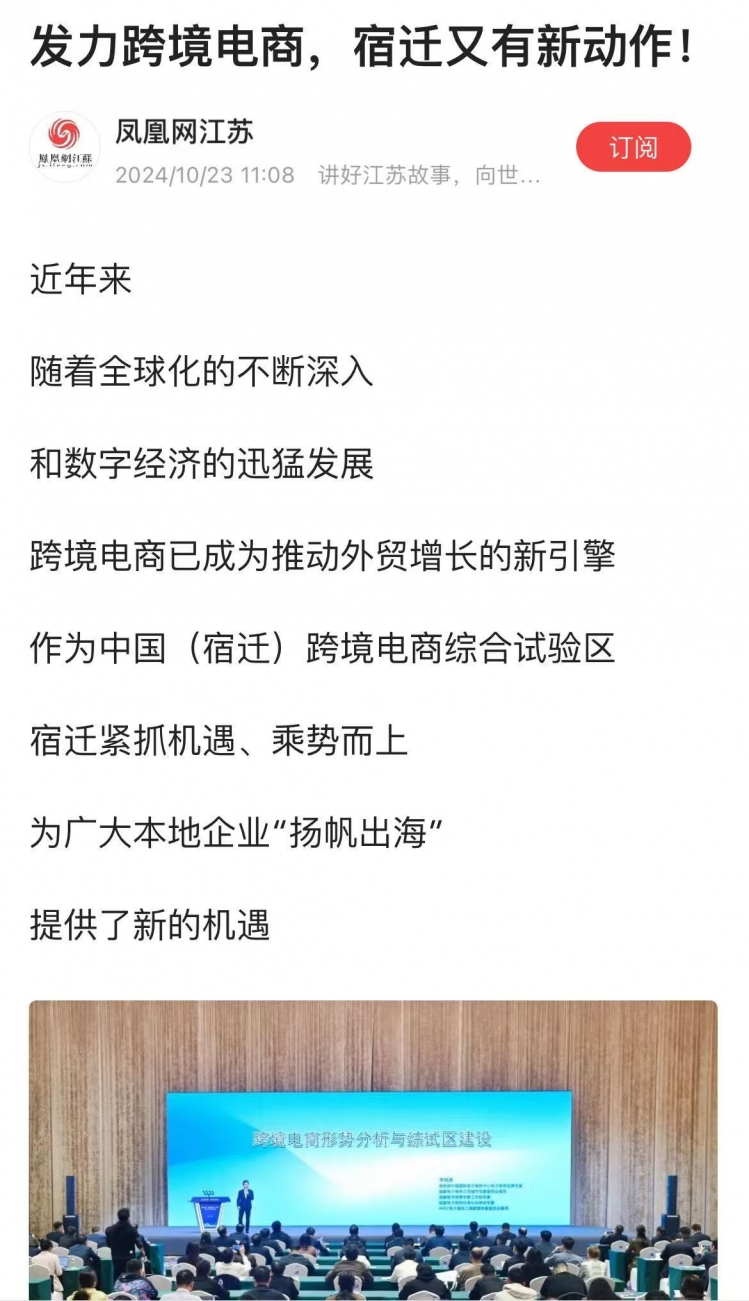Subscribe with the 订阅 button
749x1301 pixels.
[x=633, y=148]
